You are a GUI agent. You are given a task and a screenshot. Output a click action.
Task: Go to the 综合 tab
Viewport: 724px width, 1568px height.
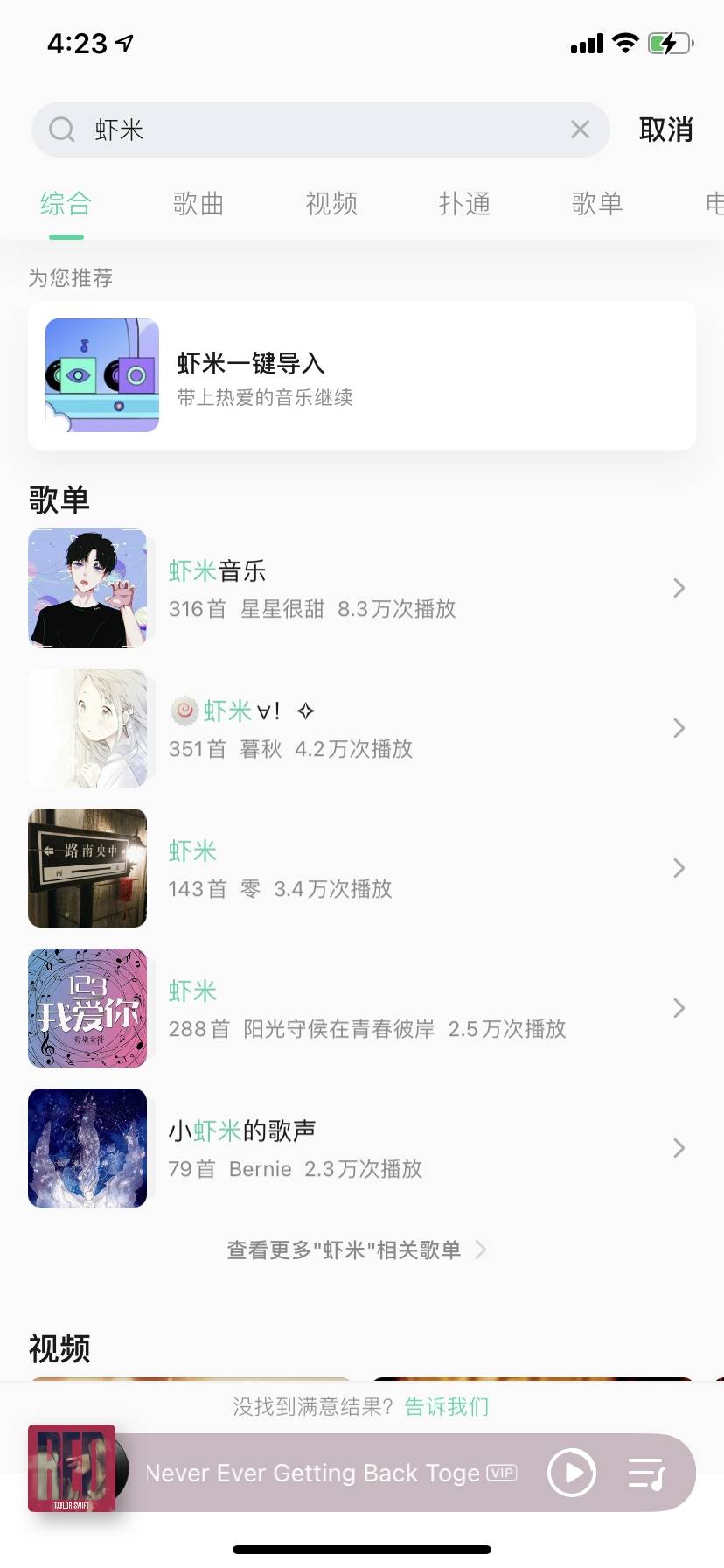coord(66,204)
